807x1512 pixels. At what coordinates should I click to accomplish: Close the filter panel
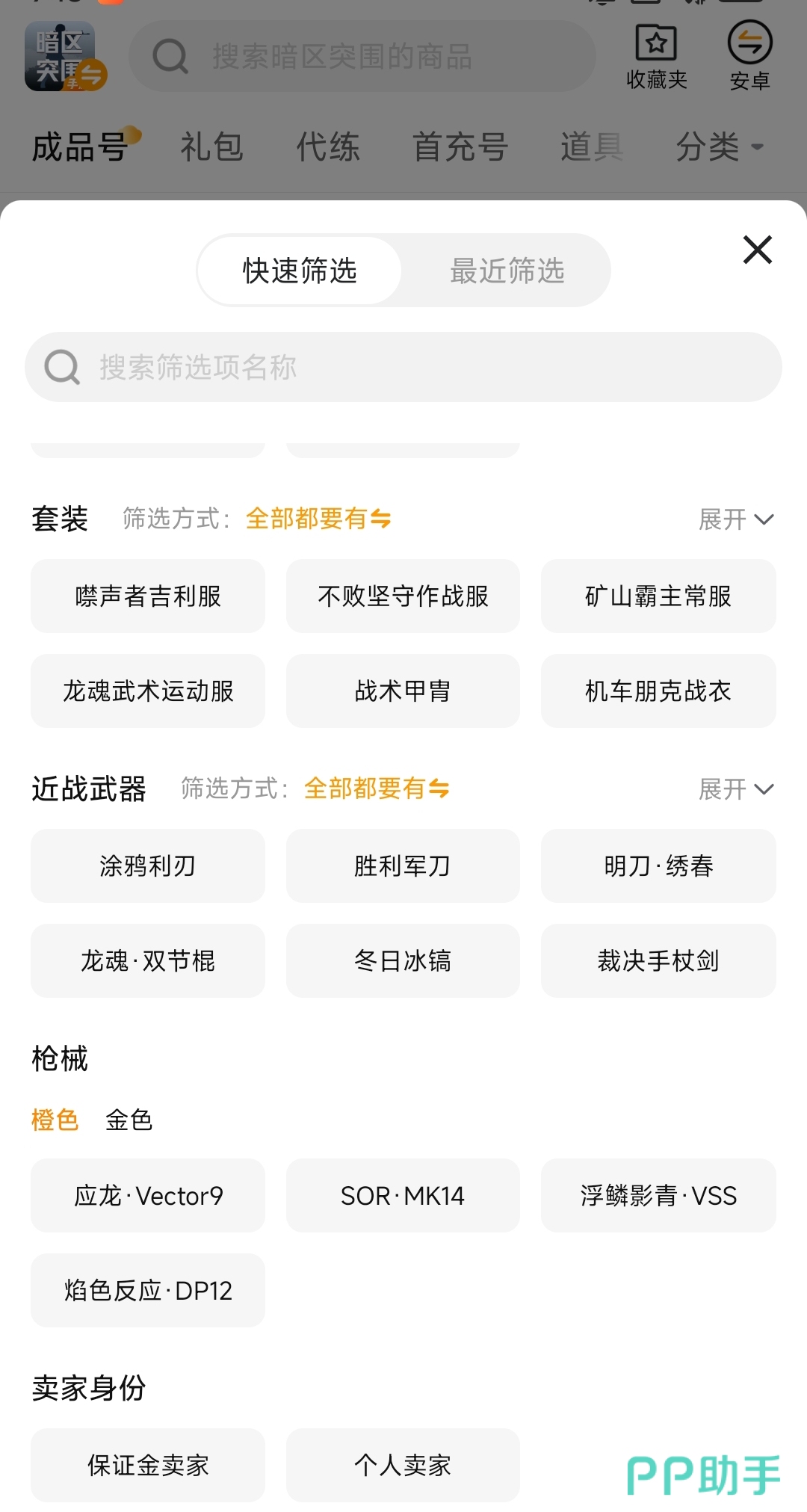pos(757,250)
